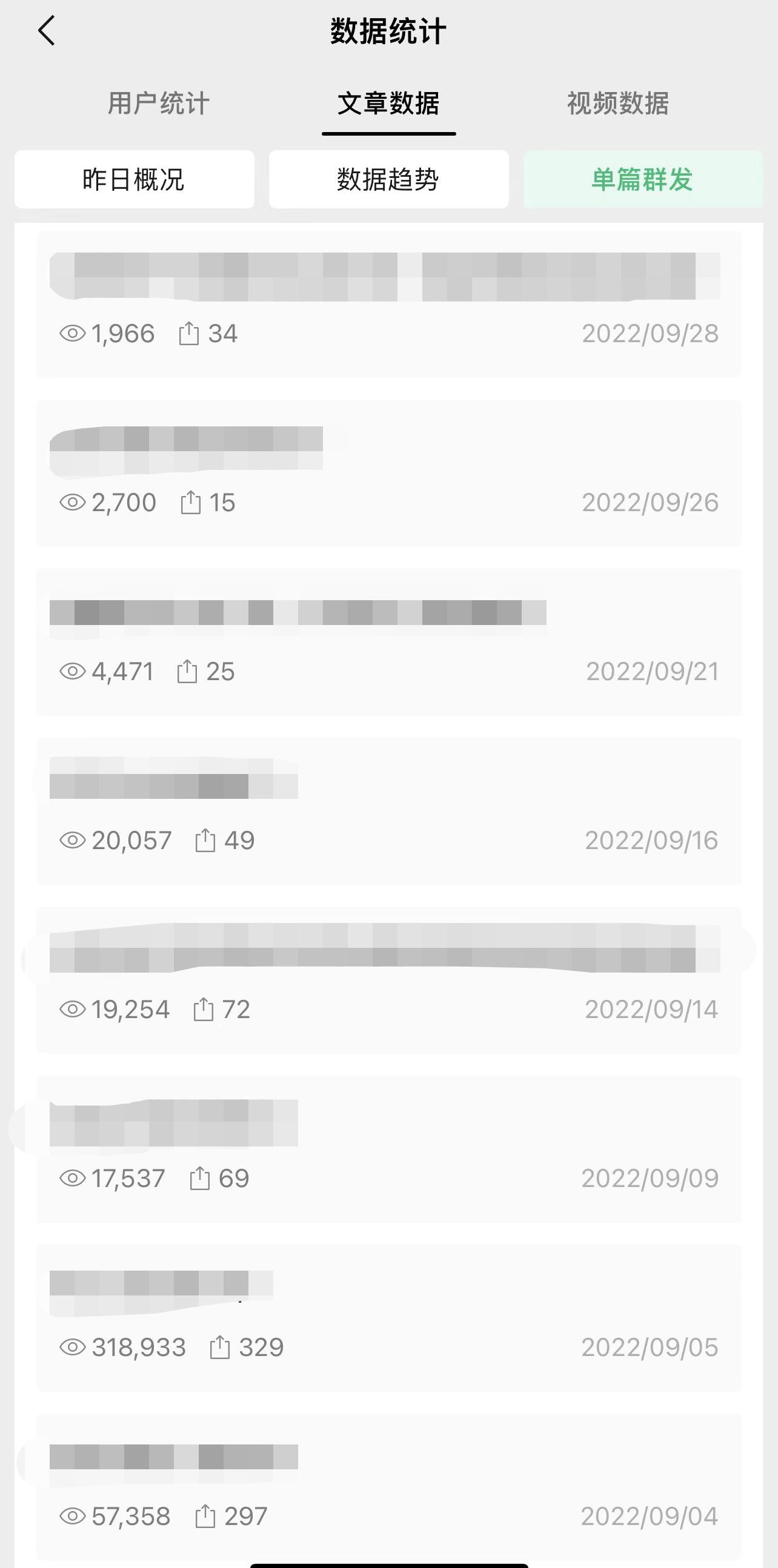Image resolution: width=778 pixels, height=1568 pixels.
Task: Show the 数据趋势 view
Action: [x=389, y=179]
